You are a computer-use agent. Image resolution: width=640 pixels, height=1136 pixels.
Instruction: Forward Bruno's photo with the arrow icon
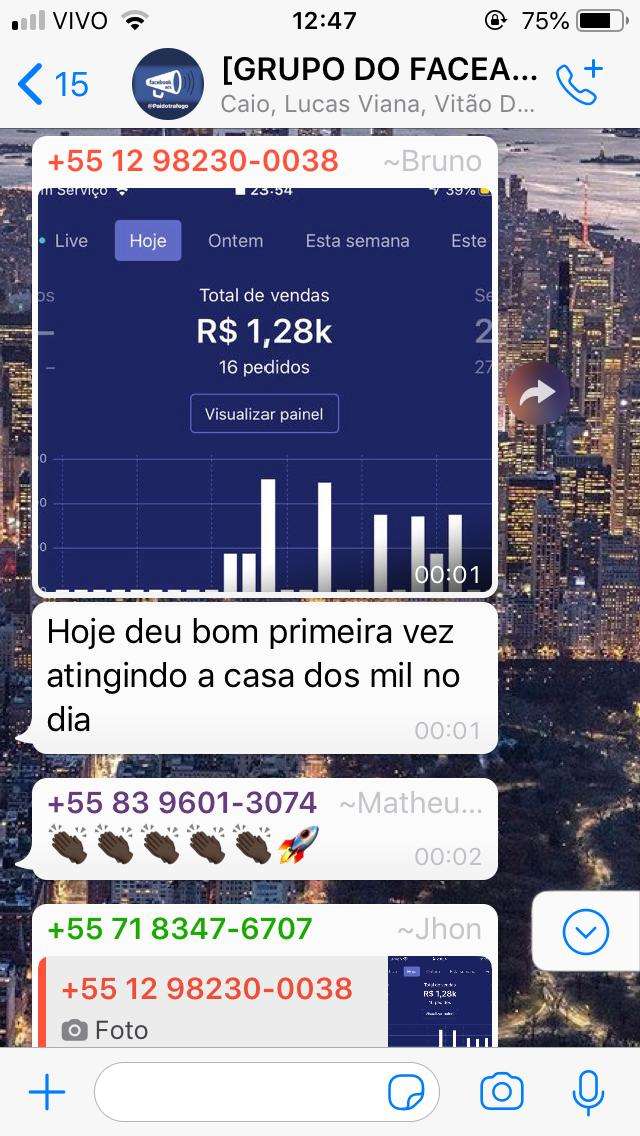click(x=538, y=393)
